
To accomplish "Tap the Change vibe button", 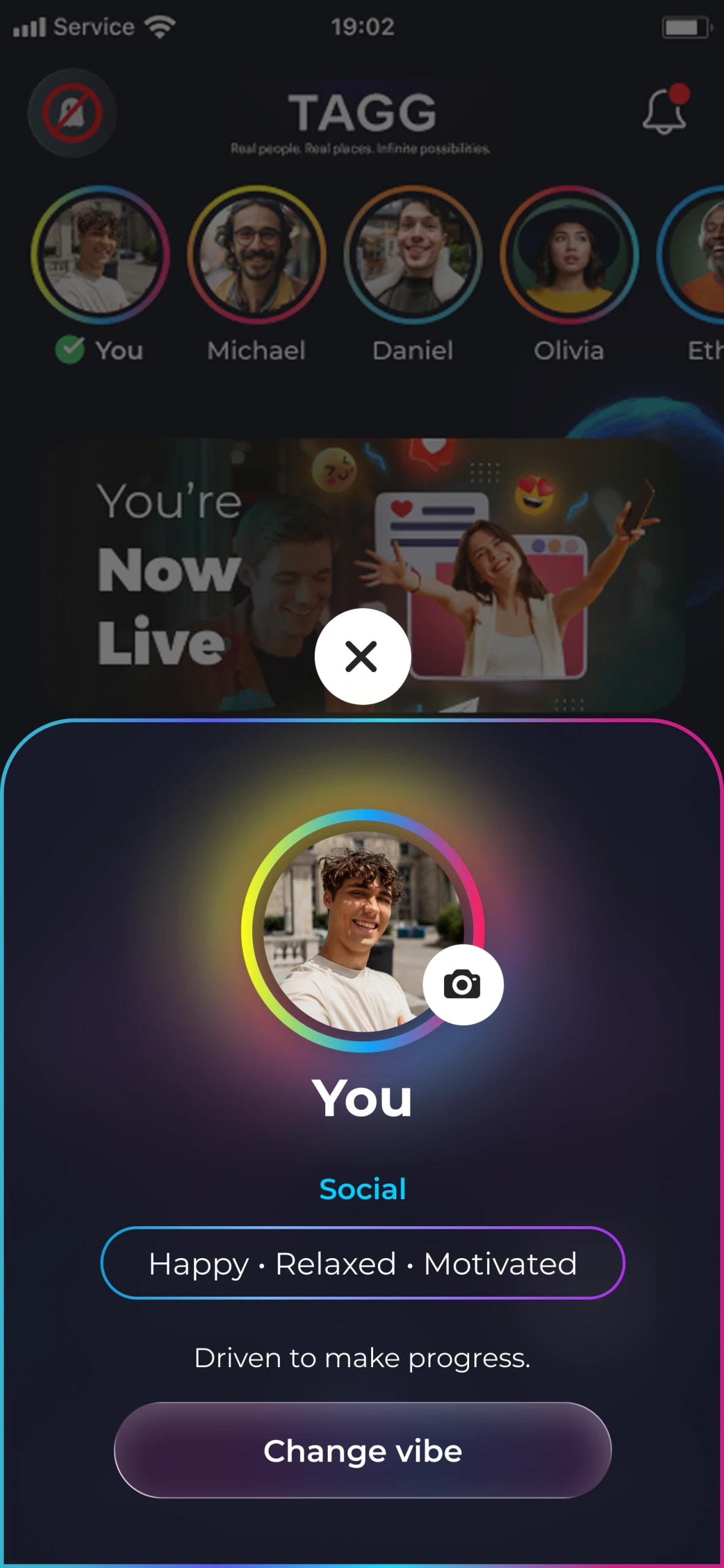I will (x=363, y=1450).
